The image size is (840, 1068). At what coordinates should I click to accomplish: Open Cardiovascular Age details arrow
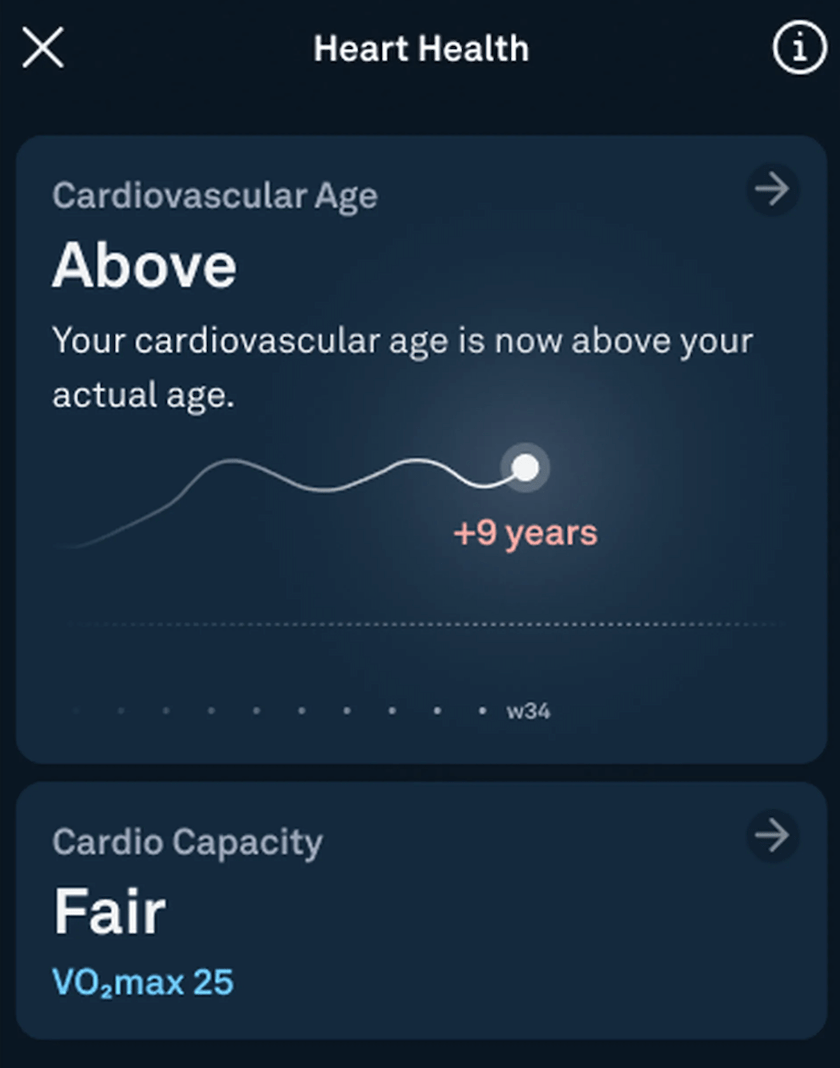pyautogui.click(x=772, y=190)
